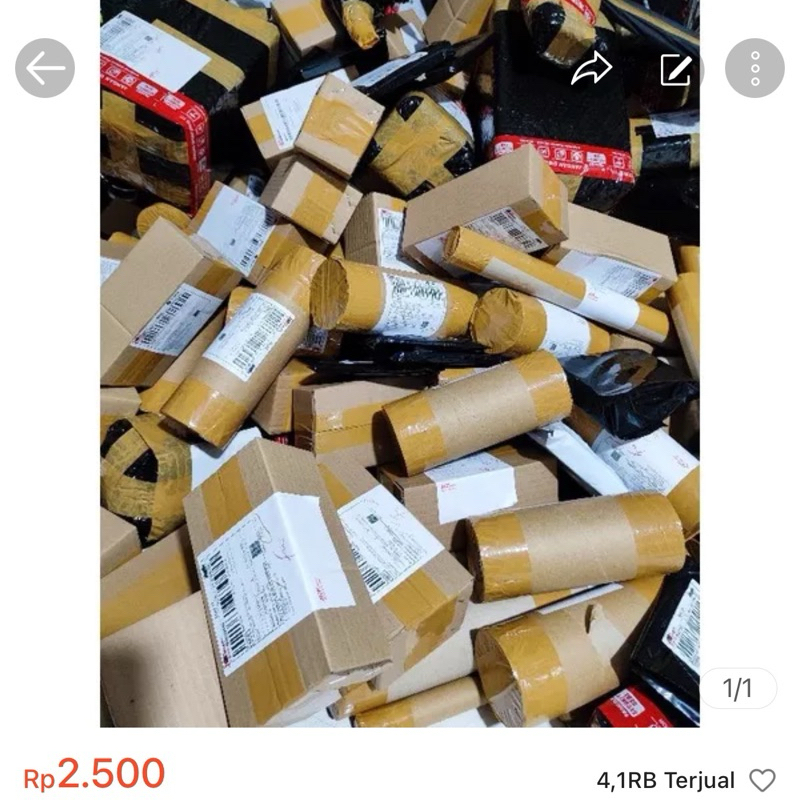The height and width of the screenshot is (800, 800).
Task: Open the three-dot overflow menu
Action: pos(754,68)
